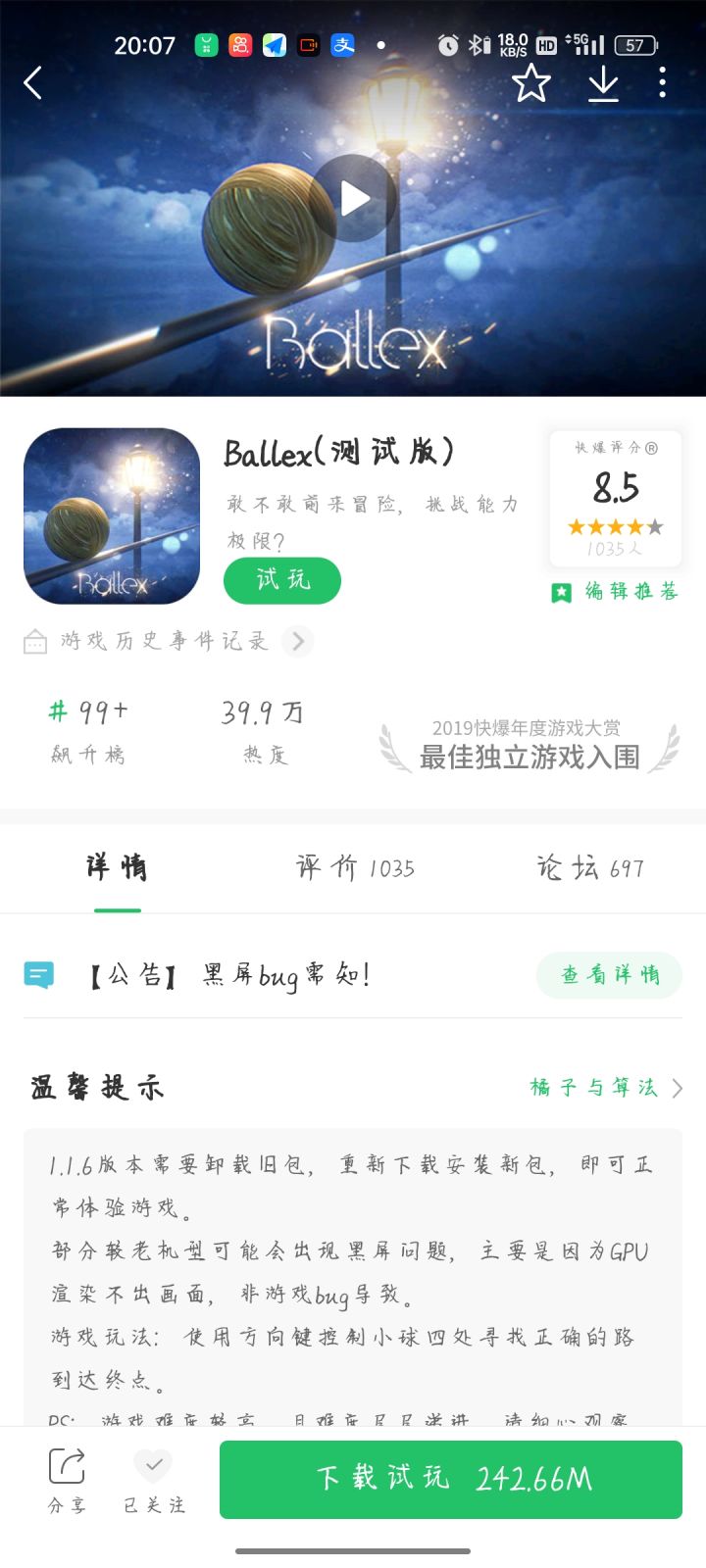Favorite the game with the star icon
This screenshot has height=1568, width=706.
click(531, 83)
